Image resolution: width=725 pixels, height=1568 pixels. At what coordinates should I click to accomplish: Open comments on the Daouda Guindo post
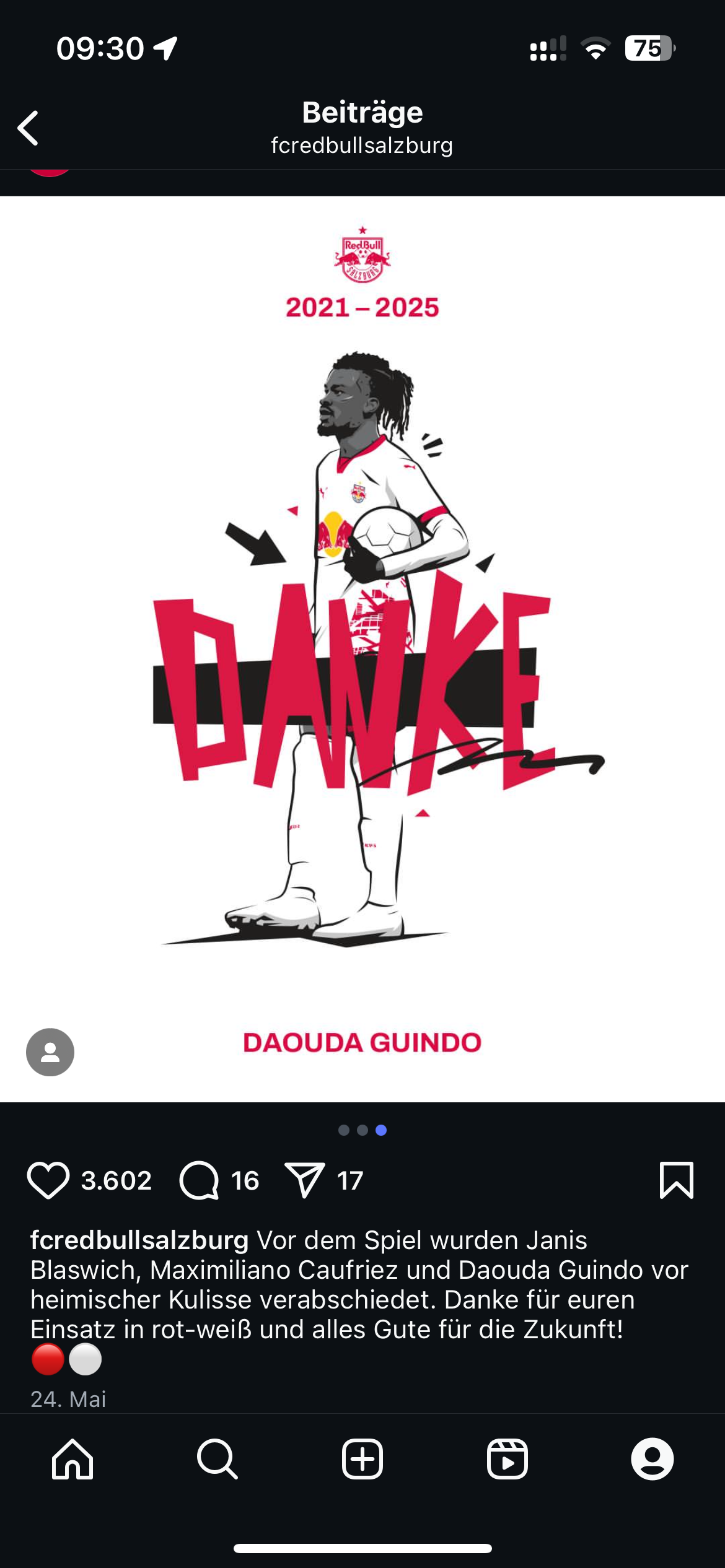pyautogui.click(x=199, y=1180)
